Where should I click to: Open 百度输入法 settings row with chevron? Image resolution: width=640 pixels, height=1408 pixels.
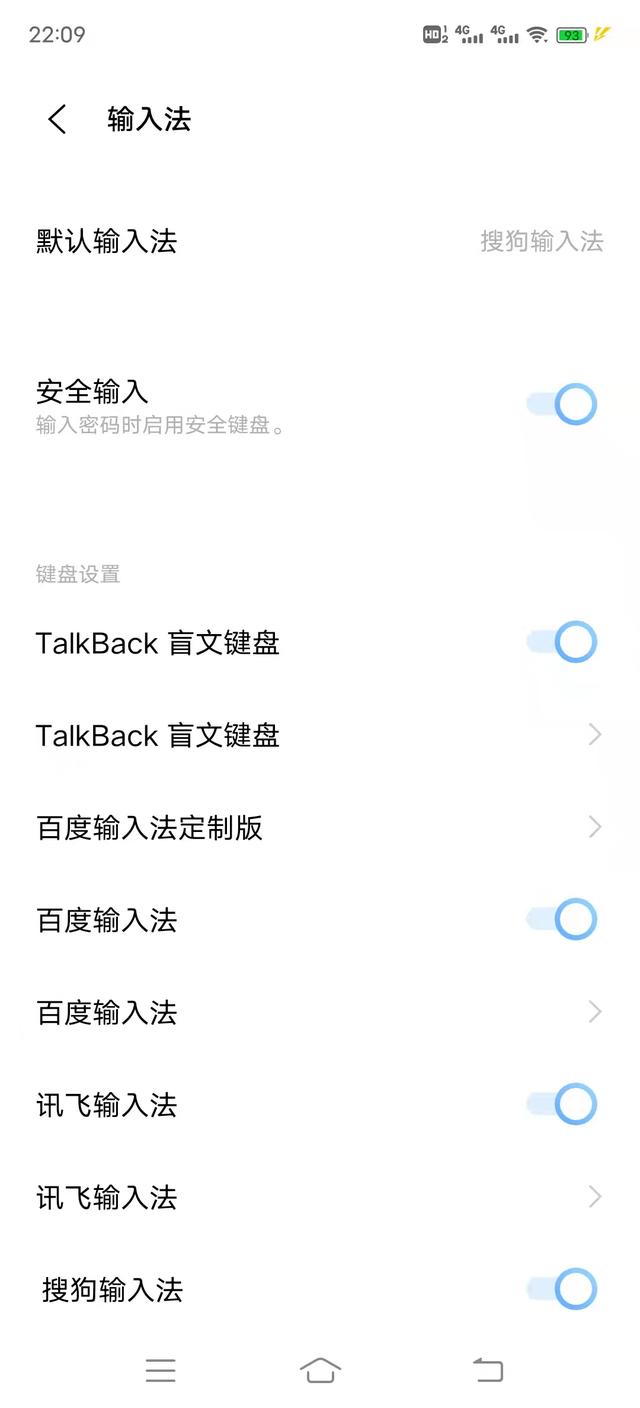pyautogui.click(x=320, y=1012)
